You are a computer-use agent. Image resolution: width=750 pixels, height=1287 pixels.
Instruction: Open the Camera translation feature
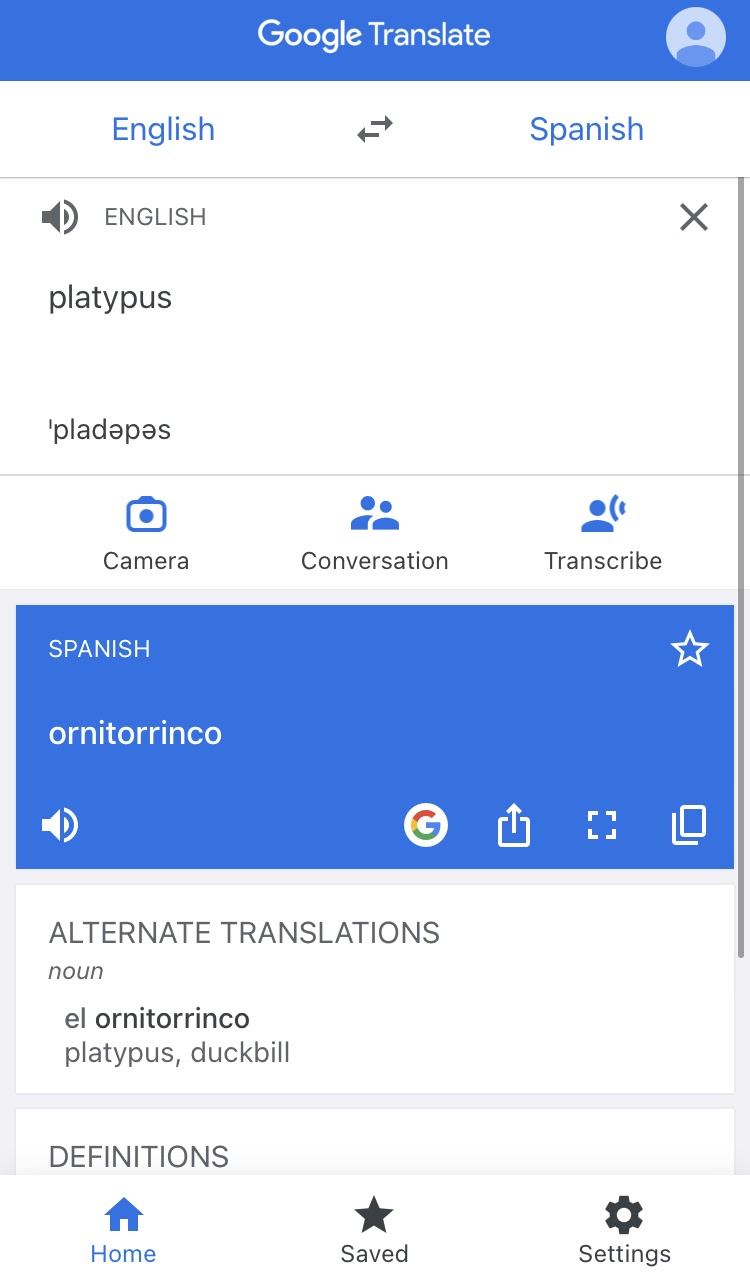[x=145, y=530]
